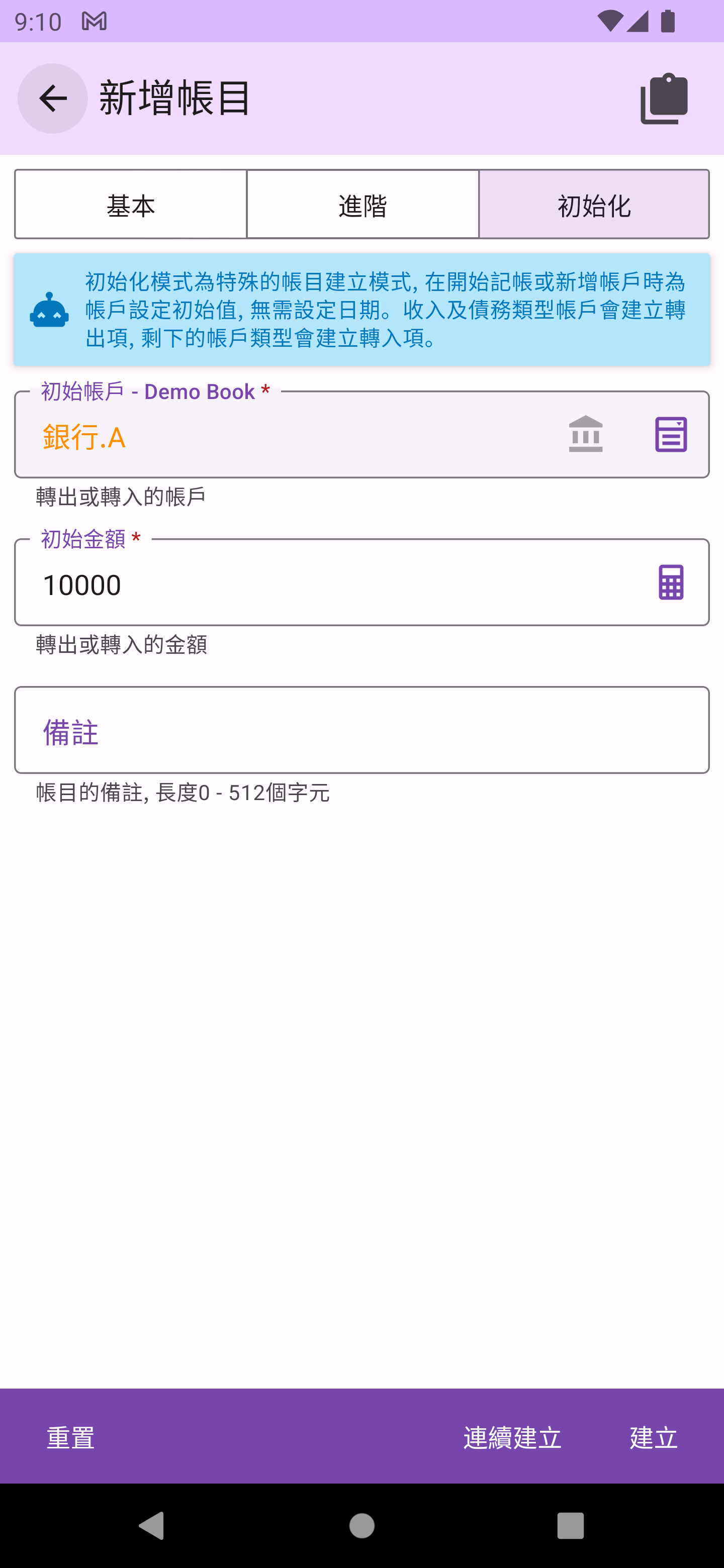
Task: Open the system recent apps view
Action: (x=570, y=1525)
